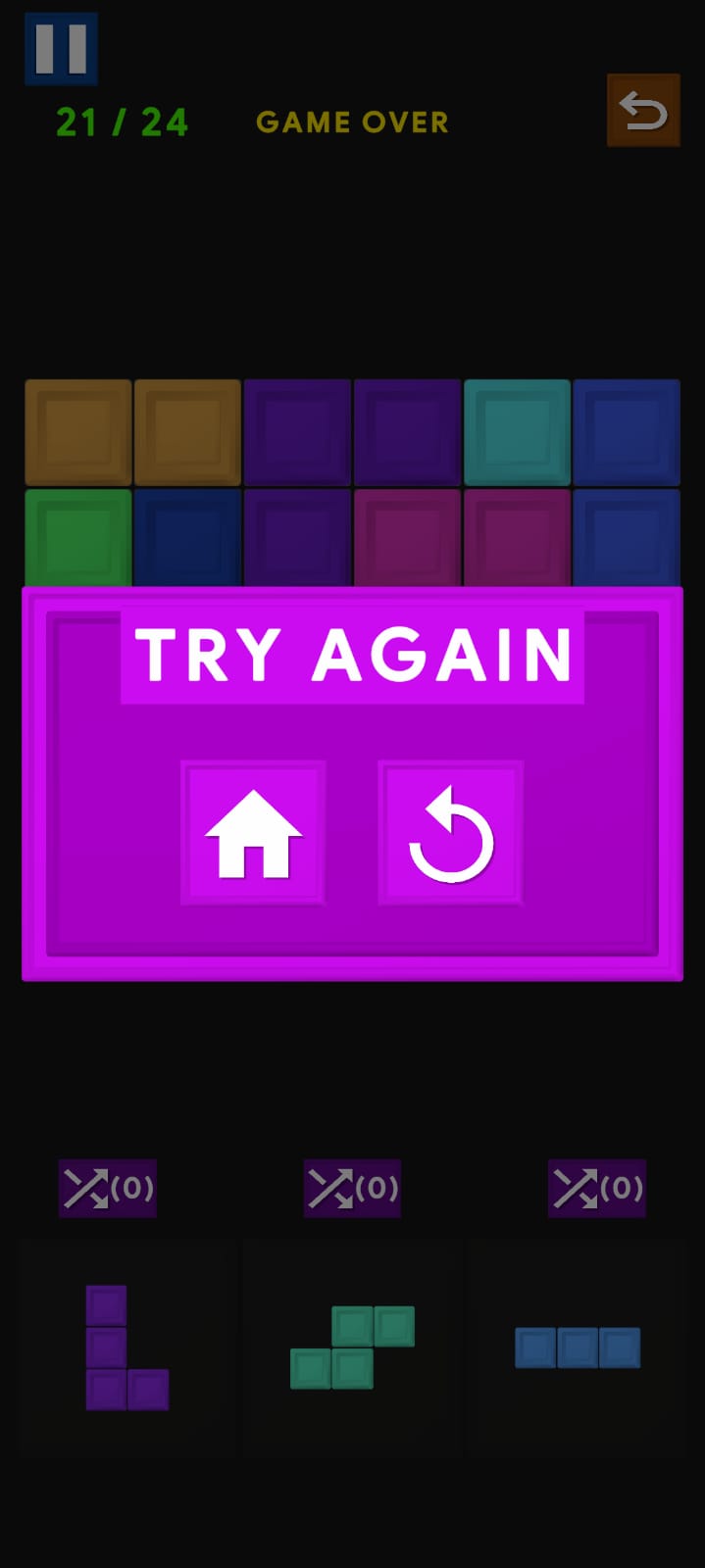Shuffle the purple L-shaped block
This screenshot has height=1568, width=705.
(108, 1189)
